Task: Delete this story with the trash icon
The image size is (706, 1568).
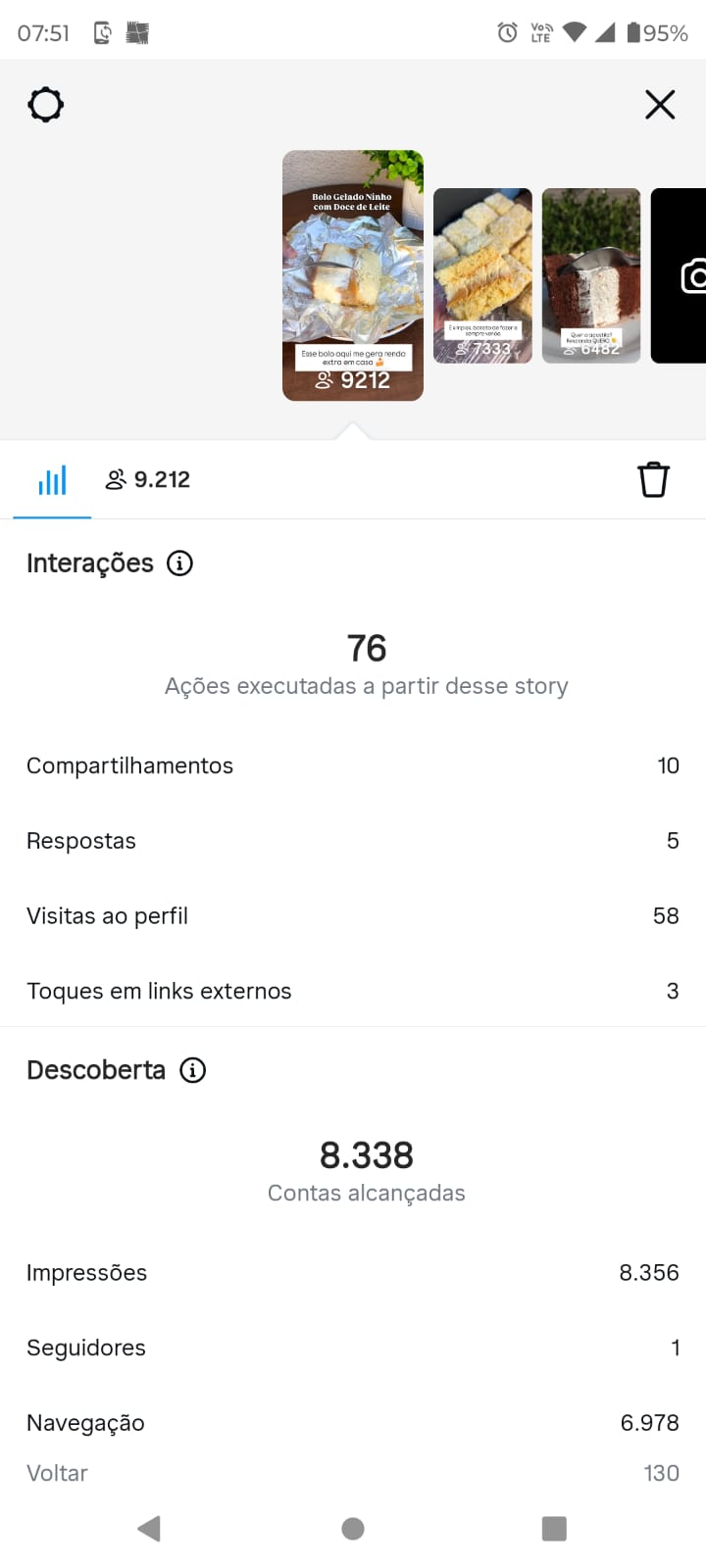Action: [653, 480]
